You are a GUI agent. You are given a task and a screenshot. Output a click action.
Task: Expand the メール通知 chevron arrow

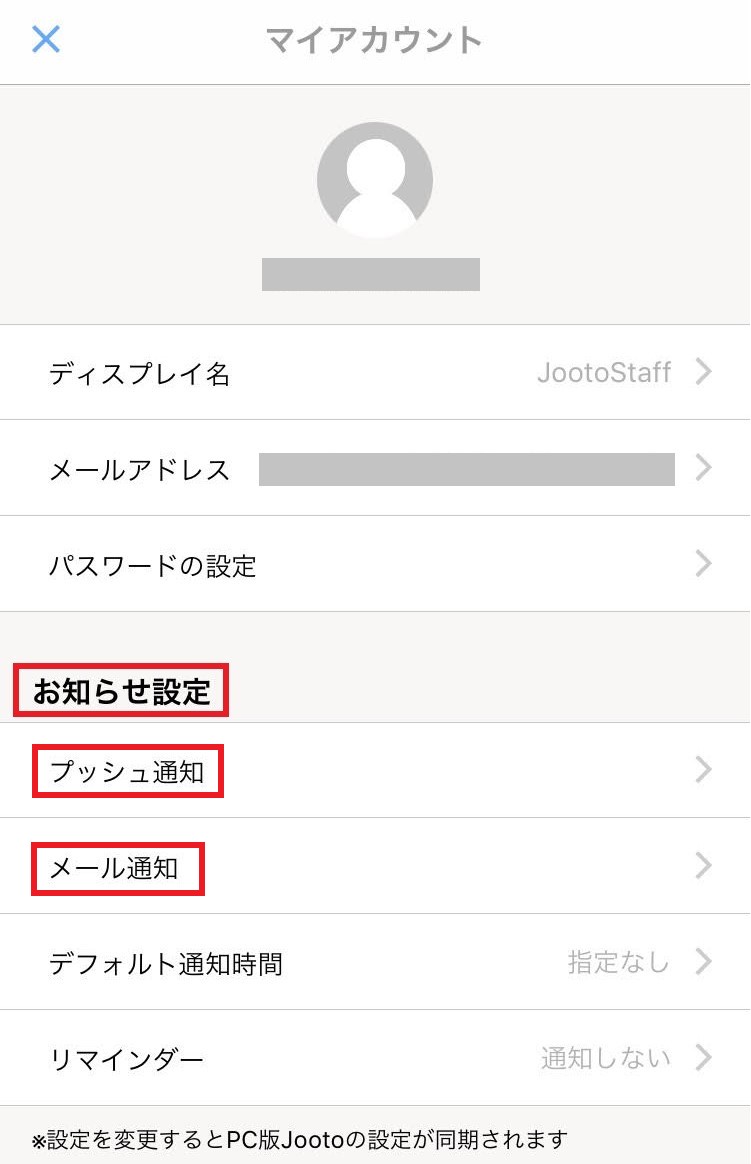point(702,866)
